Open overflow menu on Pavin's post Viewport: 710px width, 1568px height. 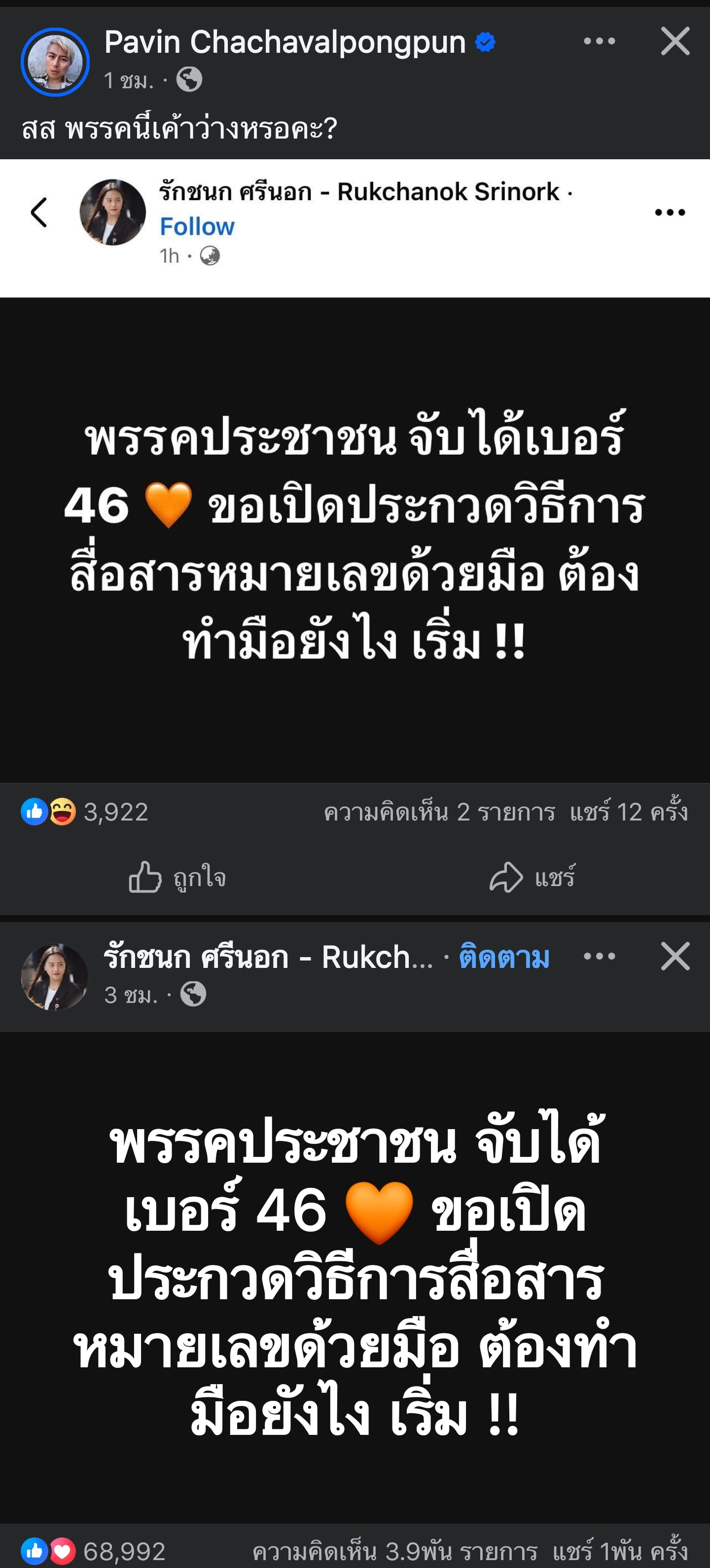(x=599, y=41)
